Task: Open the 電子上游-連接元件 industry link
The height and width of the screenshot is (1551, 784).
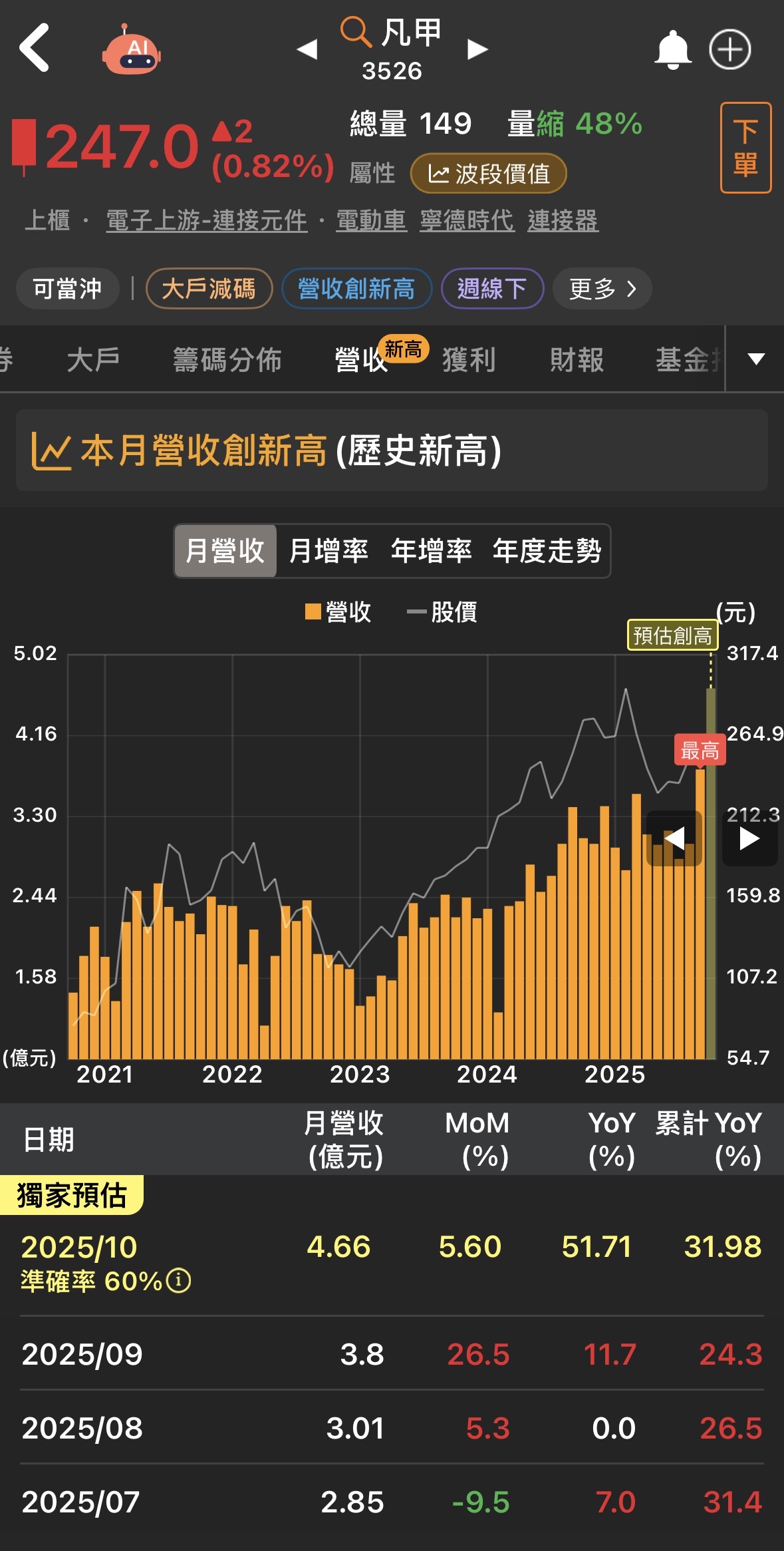Action: pos(207,220)
